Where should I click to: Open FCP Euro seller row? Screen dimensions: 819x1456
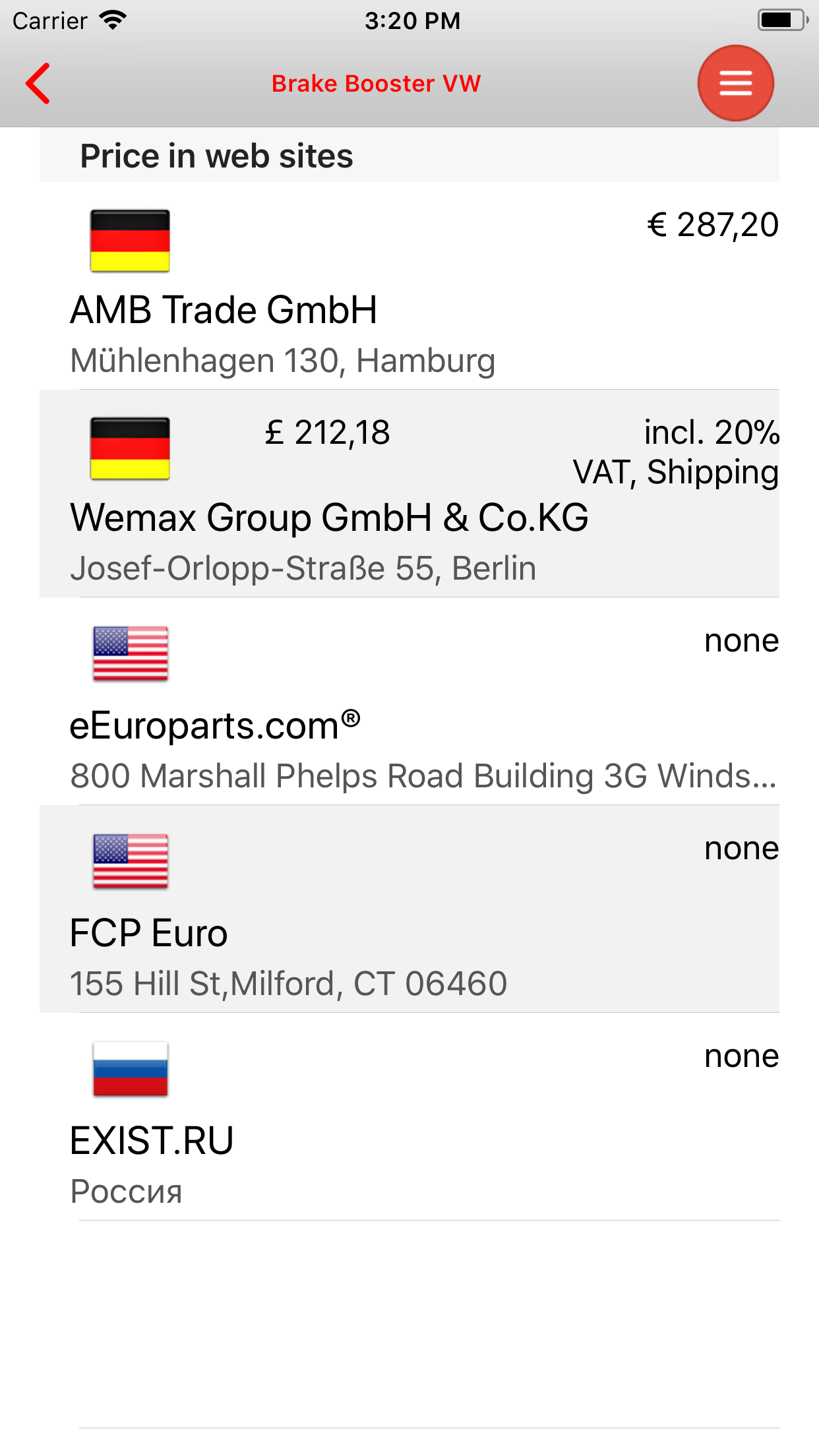(409, 910)
